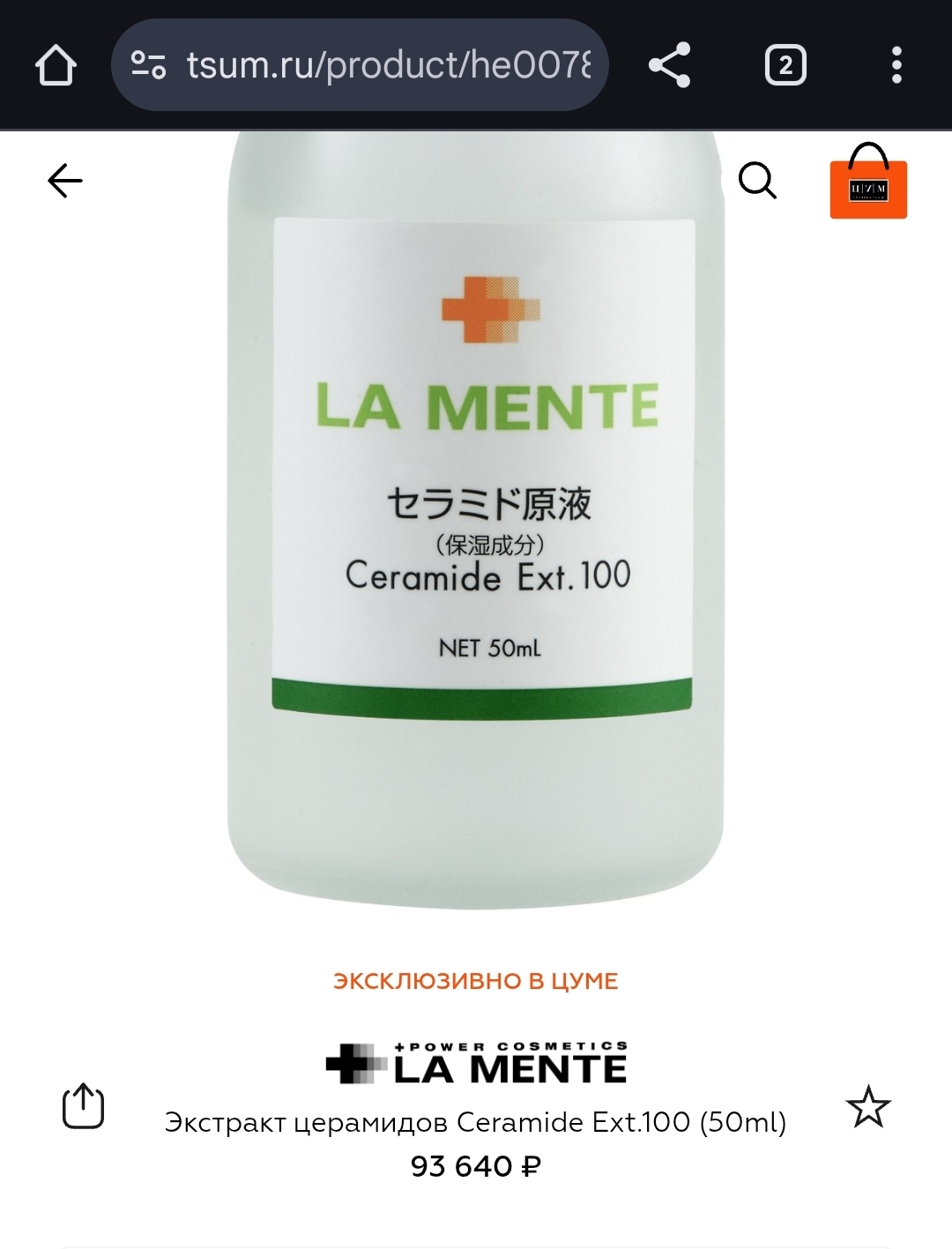This screenshot has width=952, height=1249.
Task: Share this Ceramide Ext.100 product
Action: click(84, 1105)
